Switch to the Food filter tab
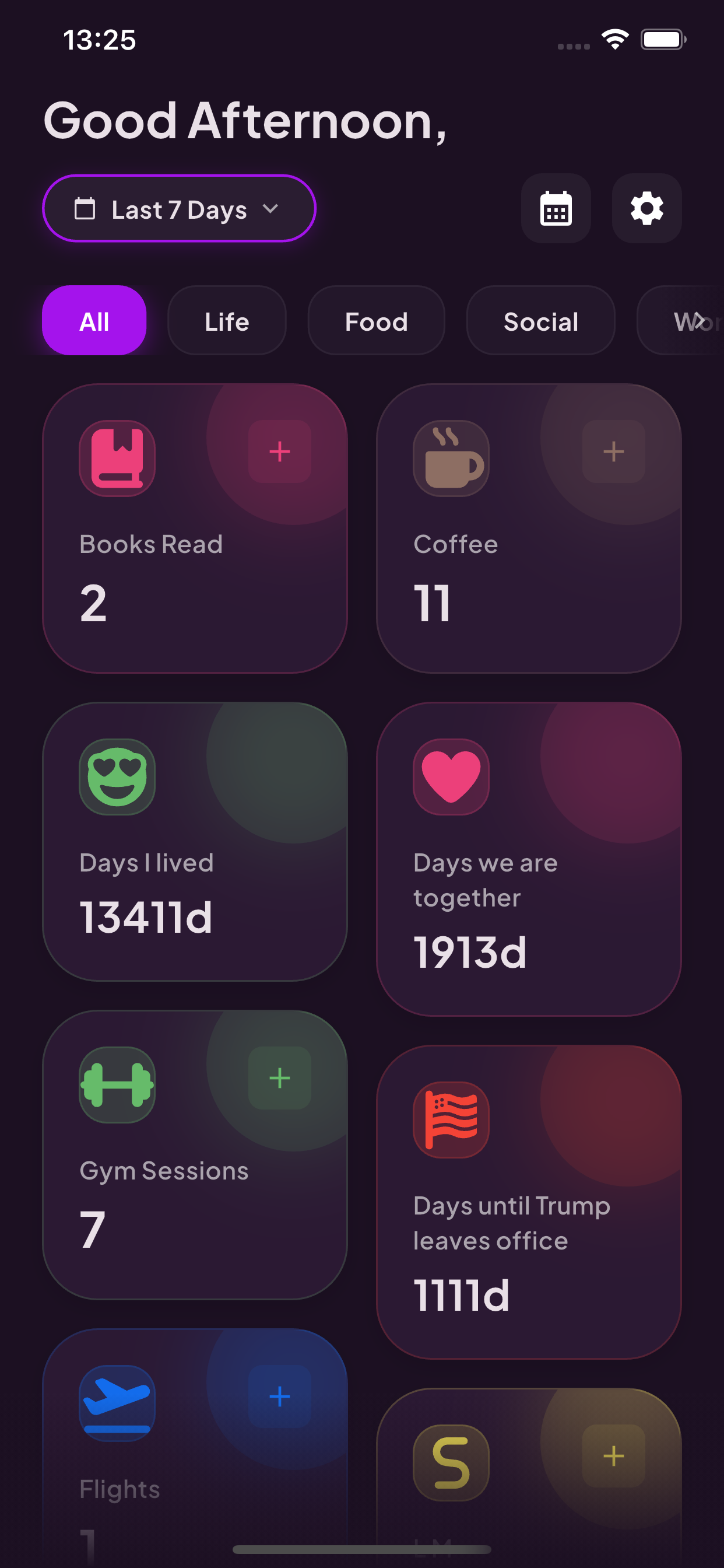Screen dimensions: 724x1568 [375, 321]
